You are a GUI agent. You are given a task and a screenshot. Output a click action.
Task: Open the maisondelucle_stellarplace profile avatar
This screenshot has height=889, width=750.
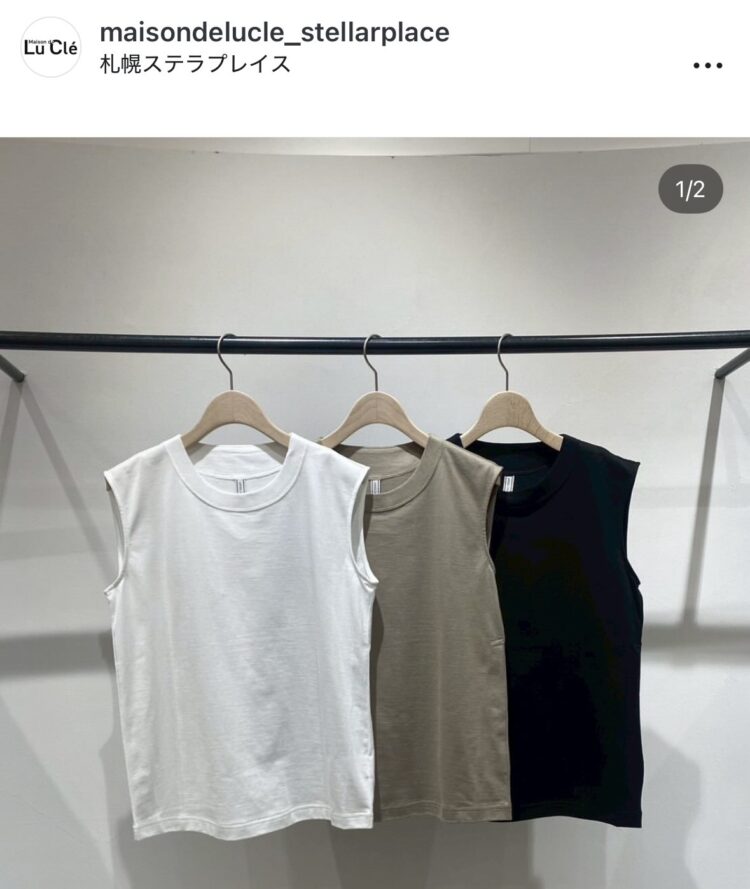[x=50, y=47]
